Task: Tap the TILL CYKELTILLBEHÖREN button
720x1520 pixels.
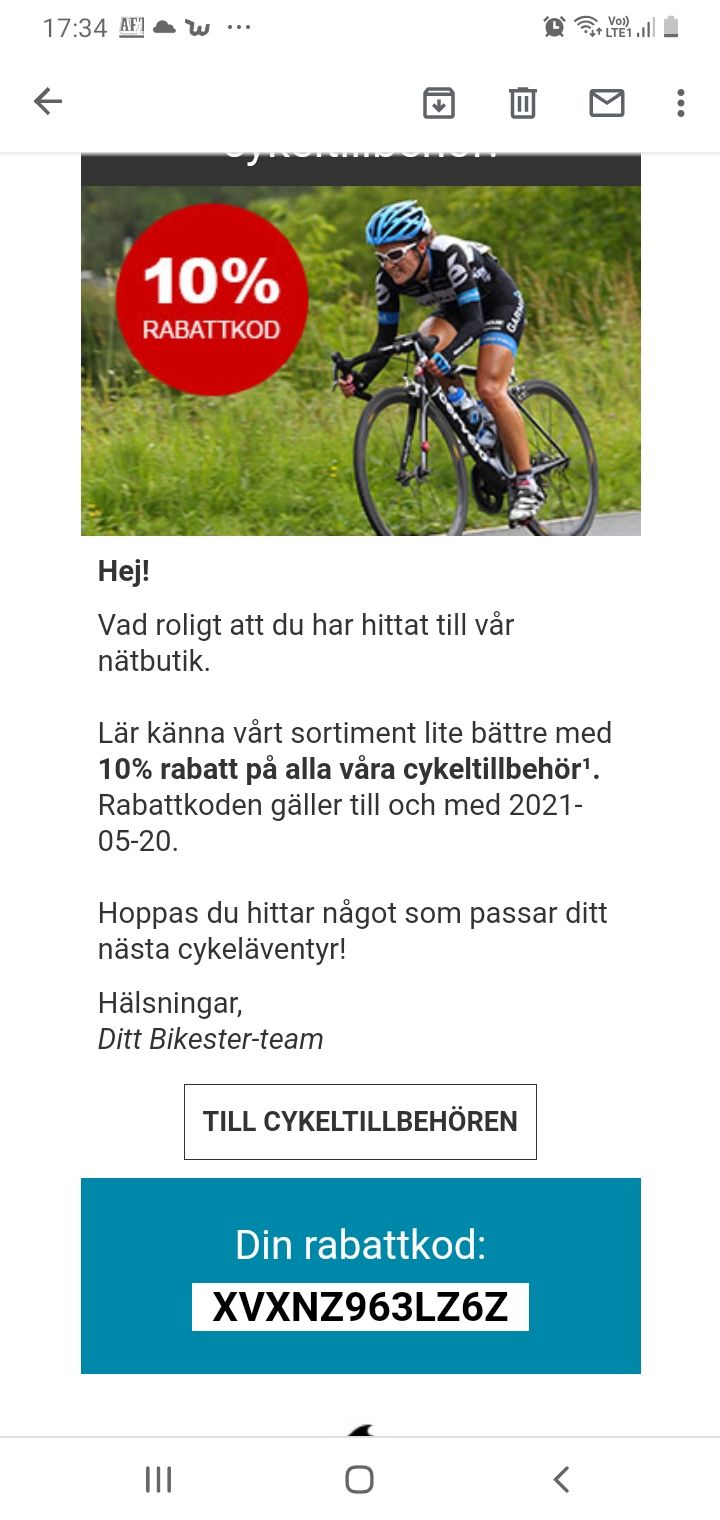Action: pyautogui.click(x=360, y=1121)
